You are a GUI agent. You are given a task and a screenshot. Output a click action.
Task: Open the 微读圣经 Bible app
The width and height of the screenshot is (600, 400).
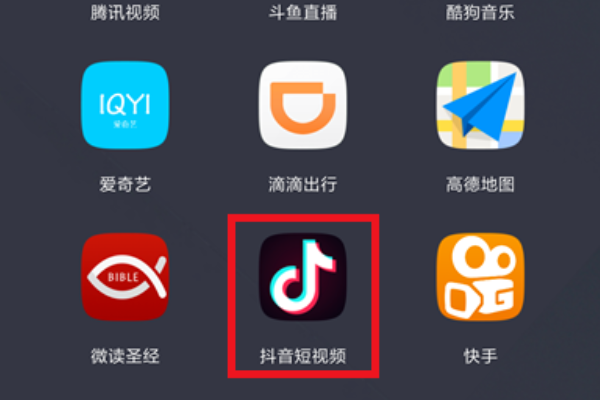pyautogui.click(x=124, y=277)
